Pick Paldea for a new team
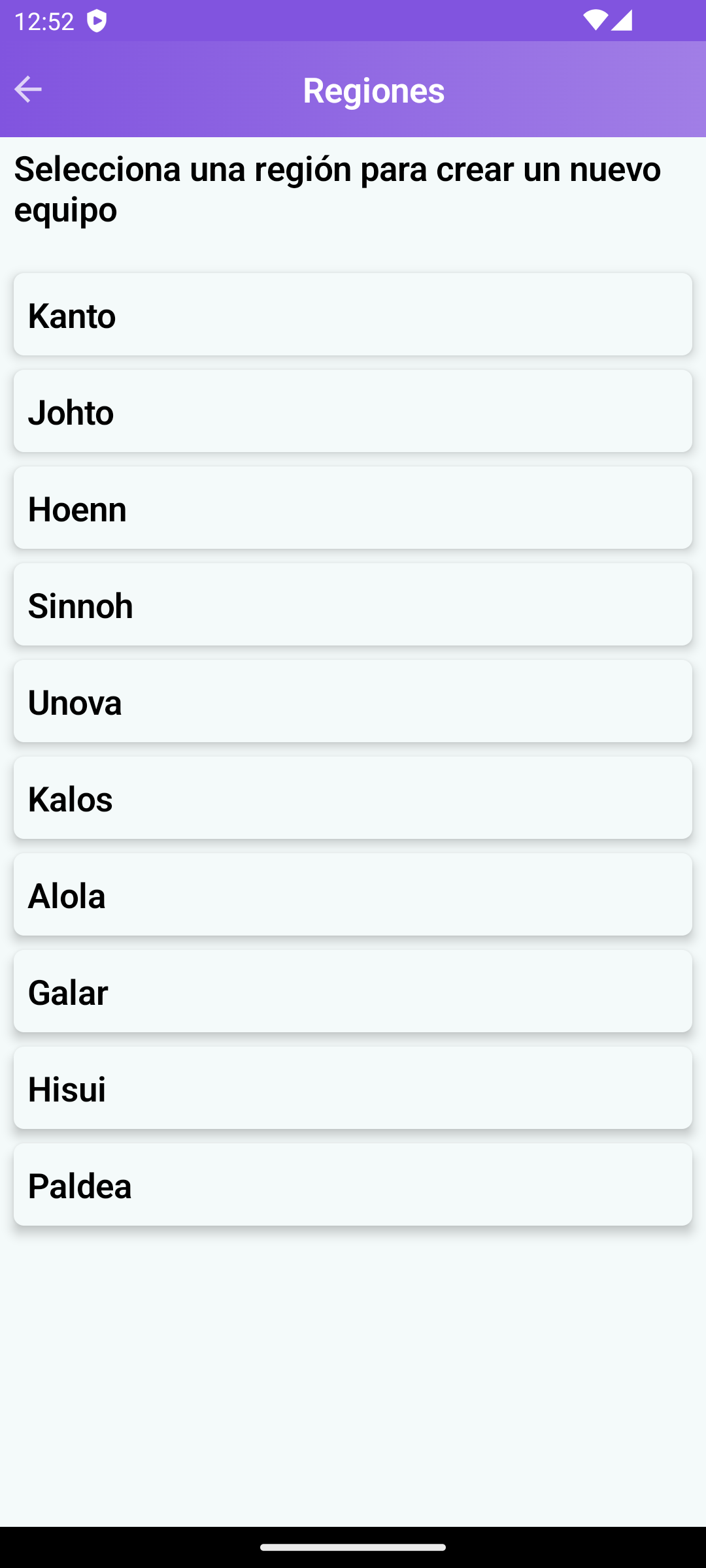This screenshot has height=1568, width=706. [x=353, y=1184]
